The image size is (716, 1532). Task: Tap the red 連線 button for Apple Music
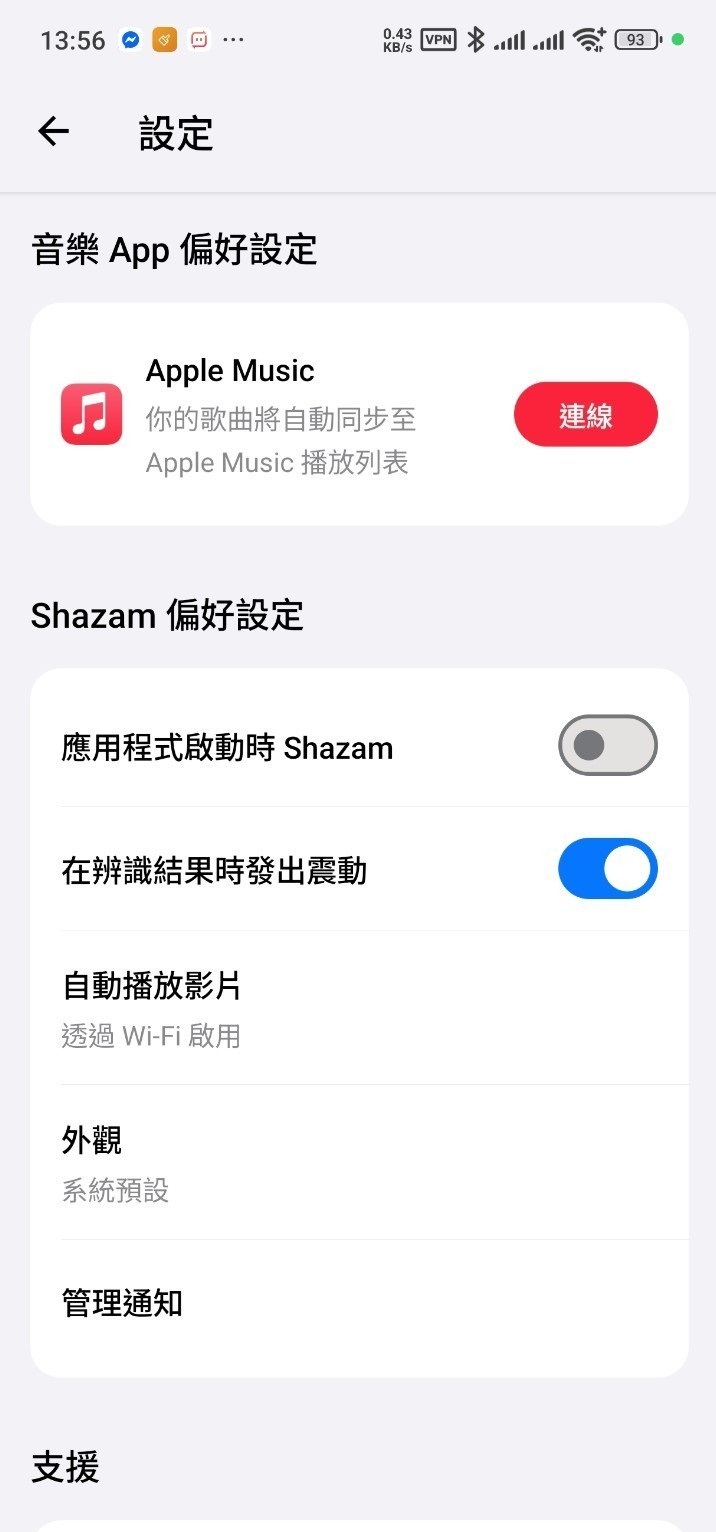tap(586, 415)
